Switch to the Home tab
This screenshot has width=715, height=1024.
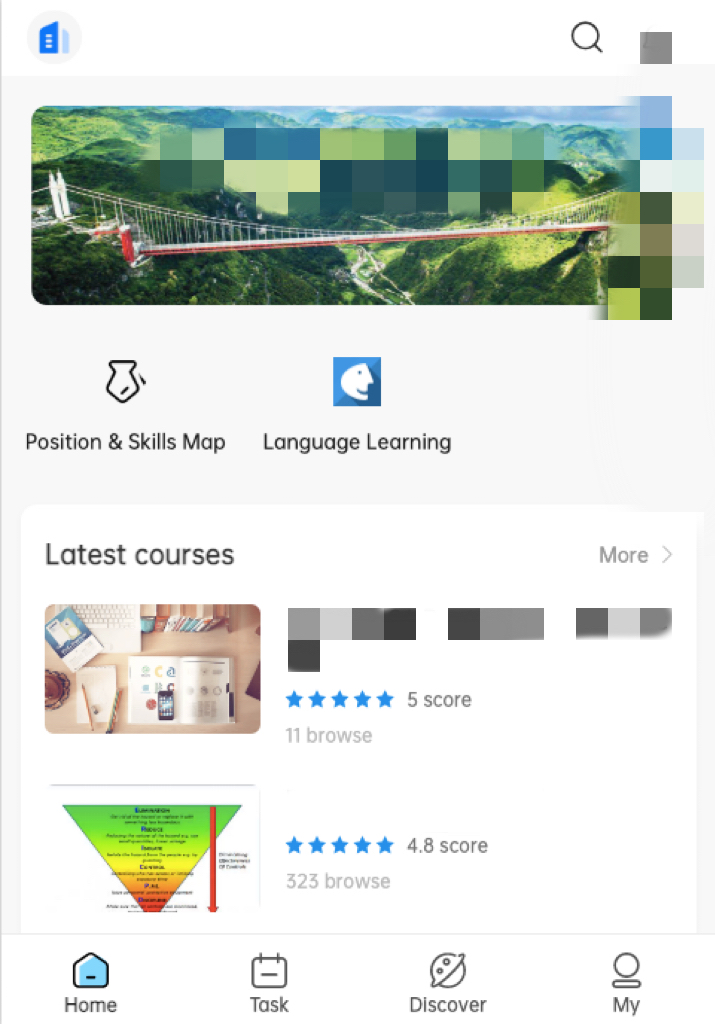(x=91, y=983)
